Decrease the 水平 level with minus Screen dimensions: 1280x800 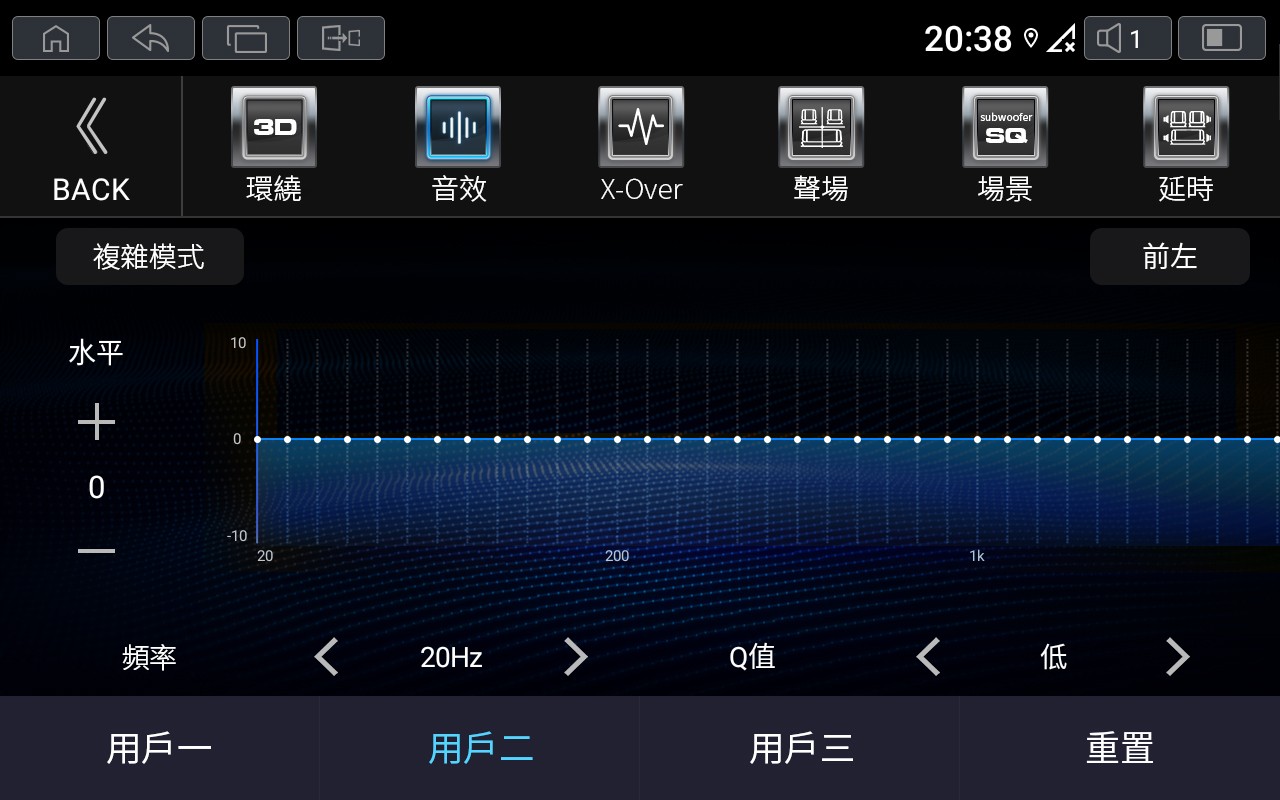tap(96, 551)
